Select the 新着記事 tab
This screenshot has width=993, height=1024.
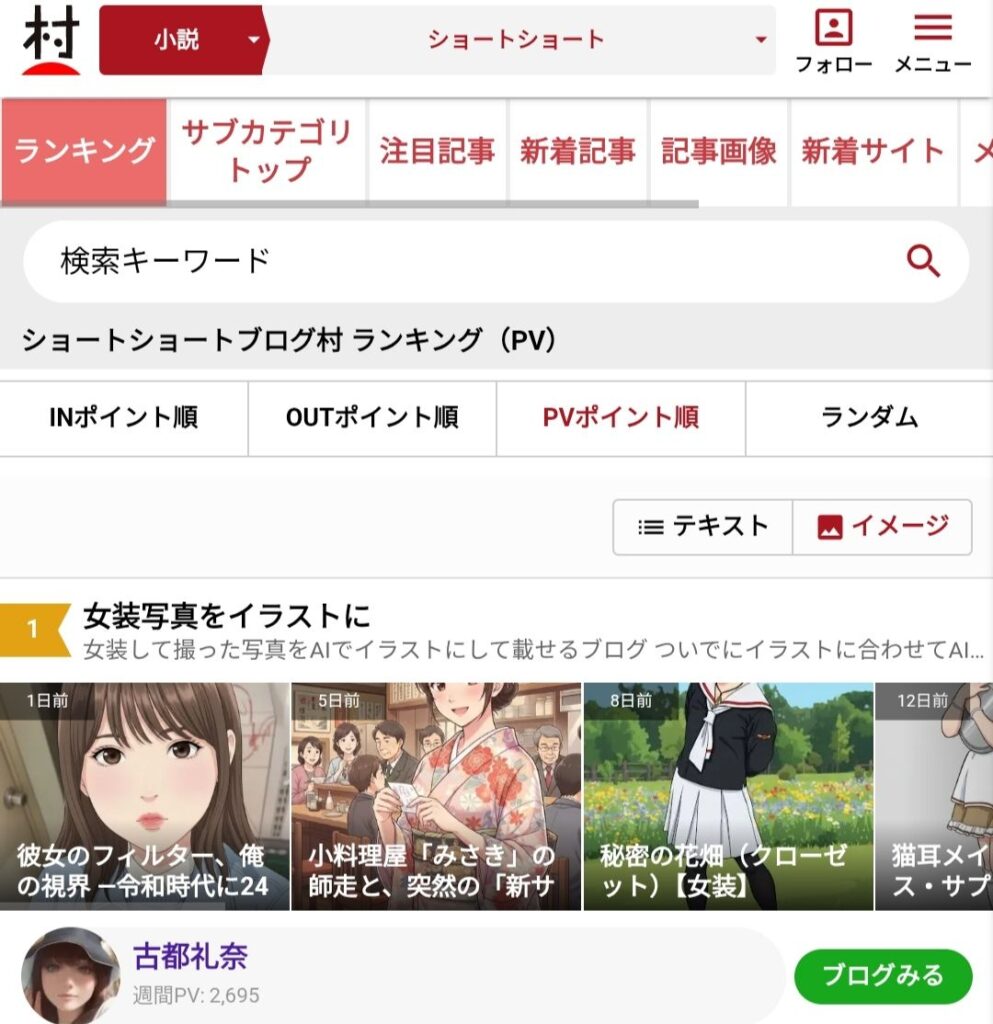pos(577,151)
